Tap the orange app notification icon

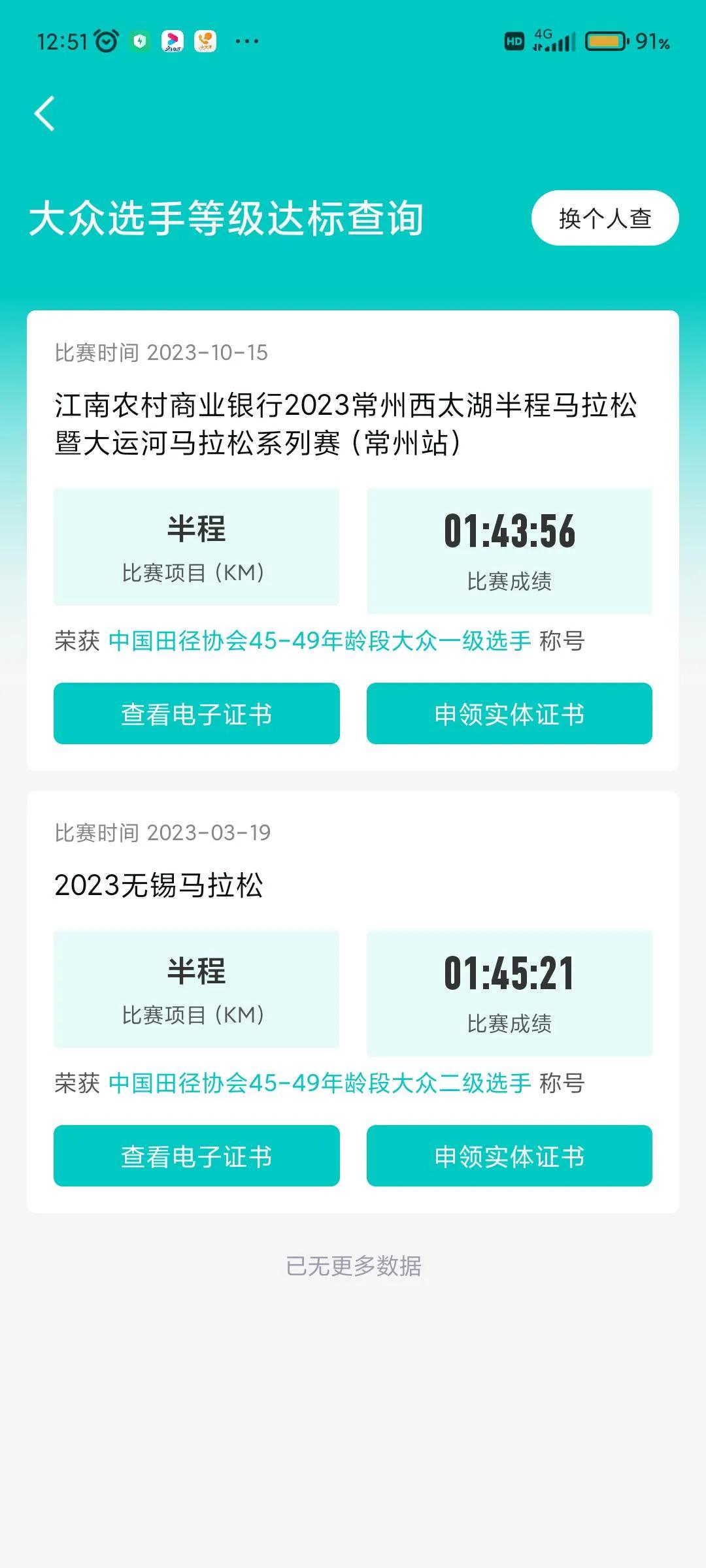pyautogui.click(x=205, y=41)
